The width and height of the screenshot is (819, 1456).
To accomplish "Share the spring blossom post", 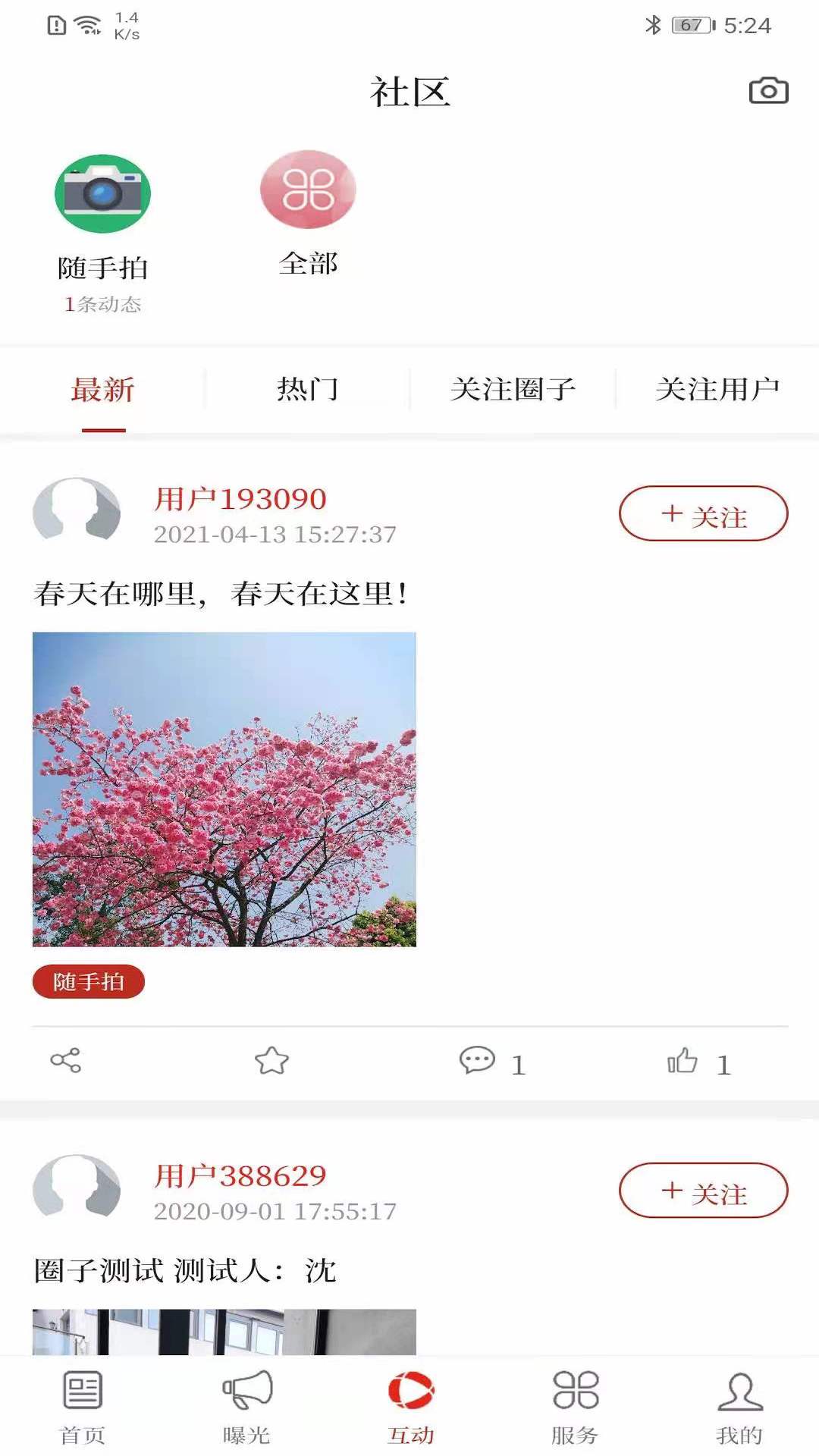I will click(x=65, y=1062).
